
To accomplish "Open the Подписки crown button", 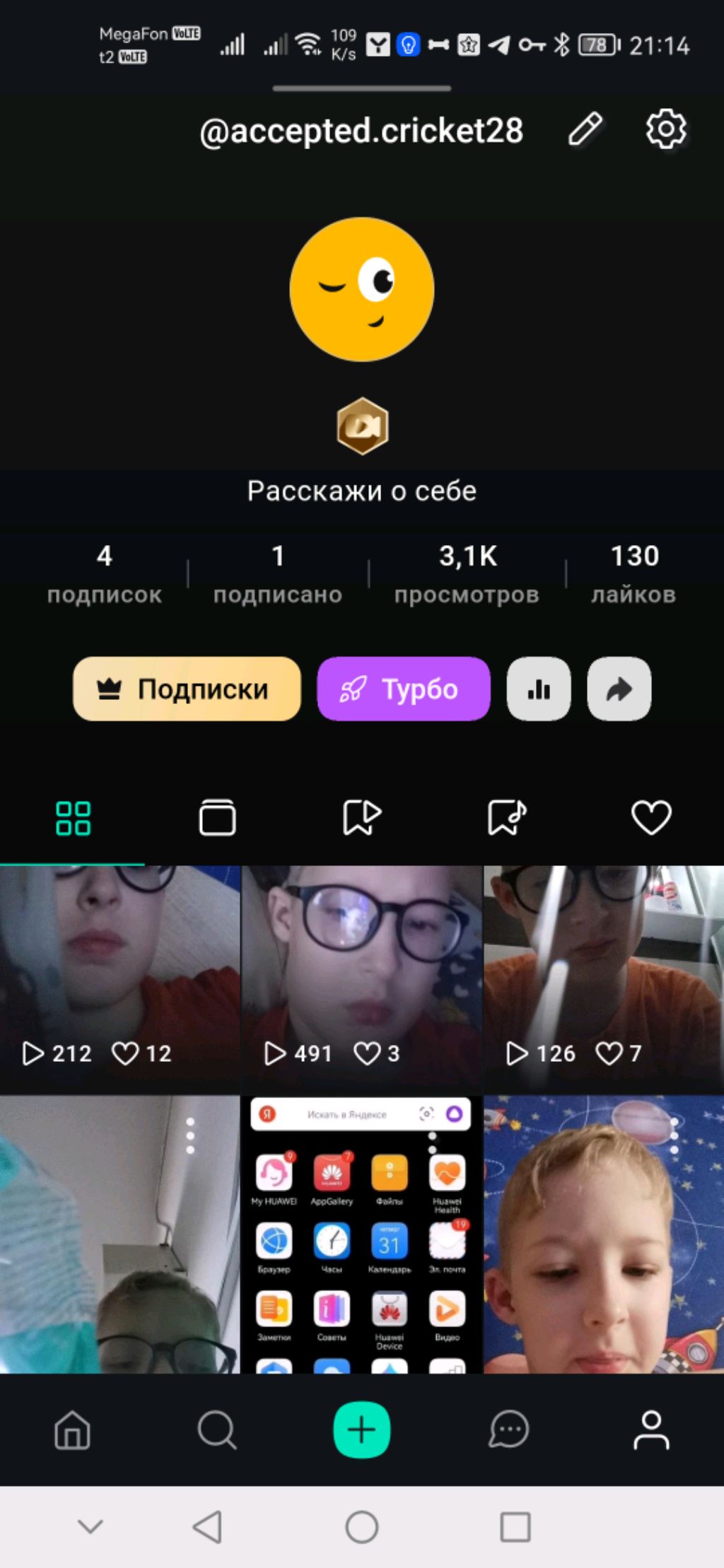I will tap(187, 689).
